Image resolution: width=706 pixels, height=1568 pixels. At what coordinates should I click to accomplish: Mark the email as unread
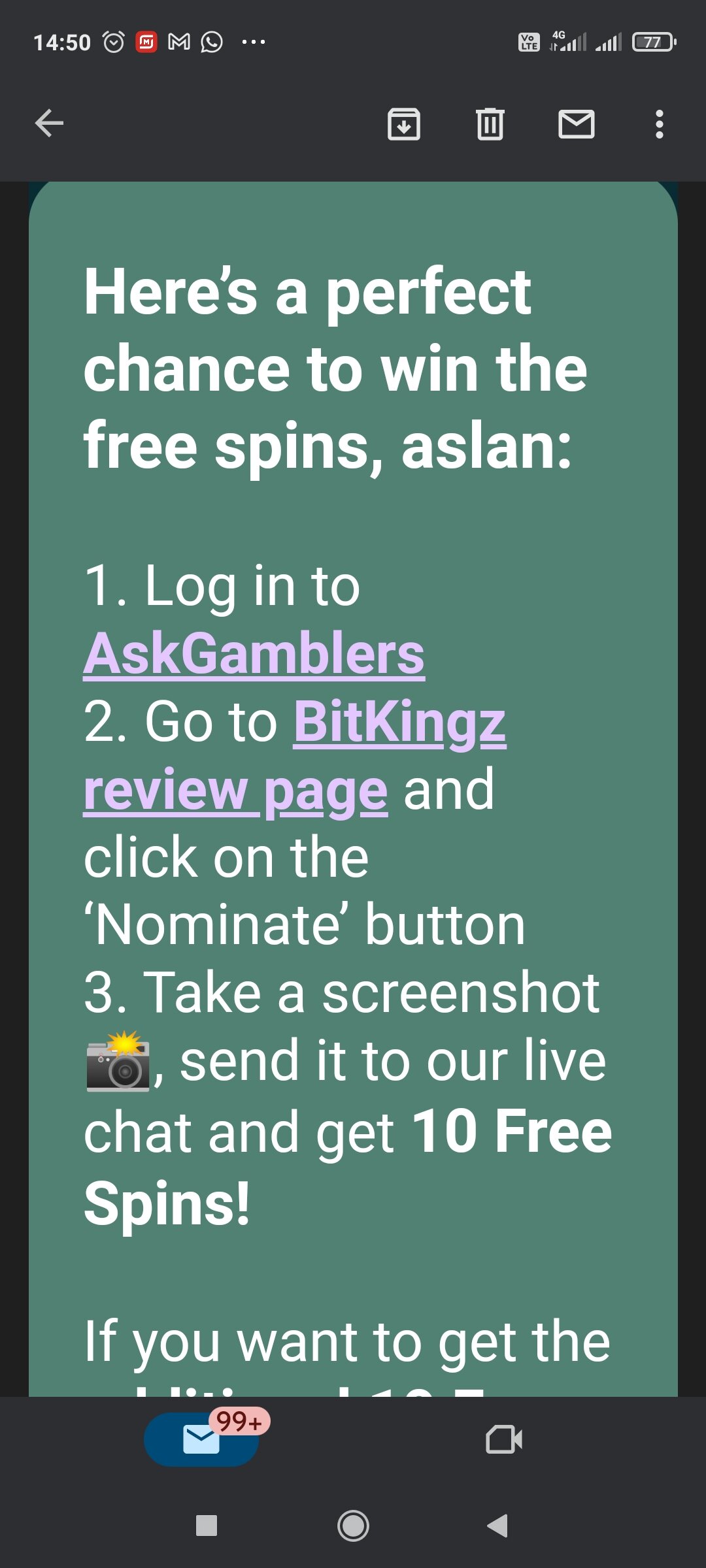click(577, 124)
